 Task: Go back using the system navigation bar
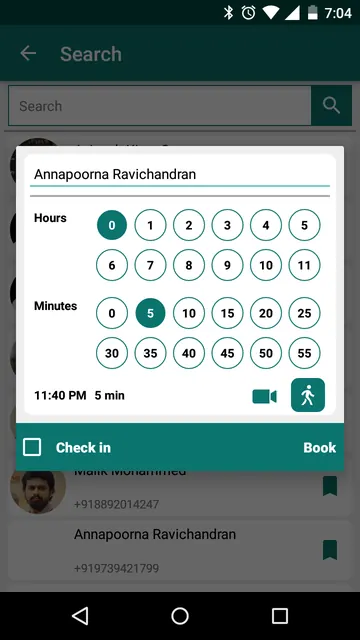pos(80,616)
